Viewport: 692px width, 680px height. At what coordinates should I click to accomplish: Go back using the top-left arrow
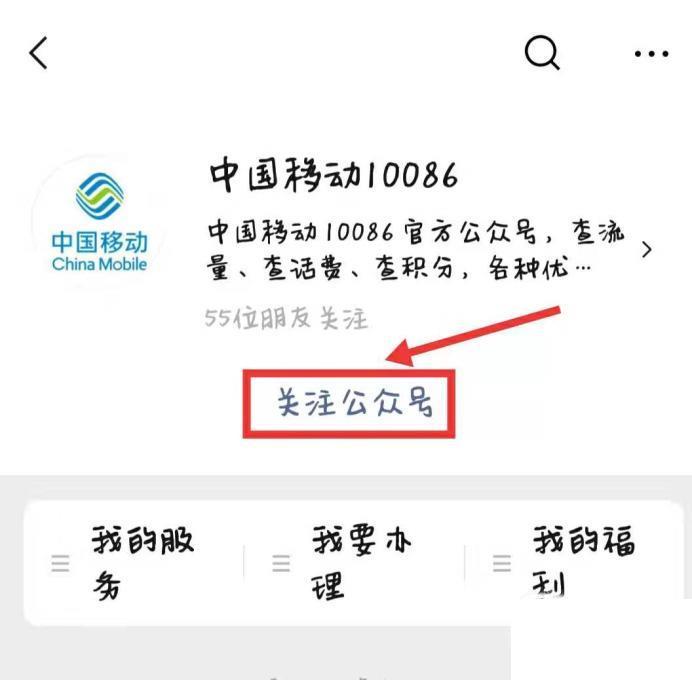pos(39,53)
